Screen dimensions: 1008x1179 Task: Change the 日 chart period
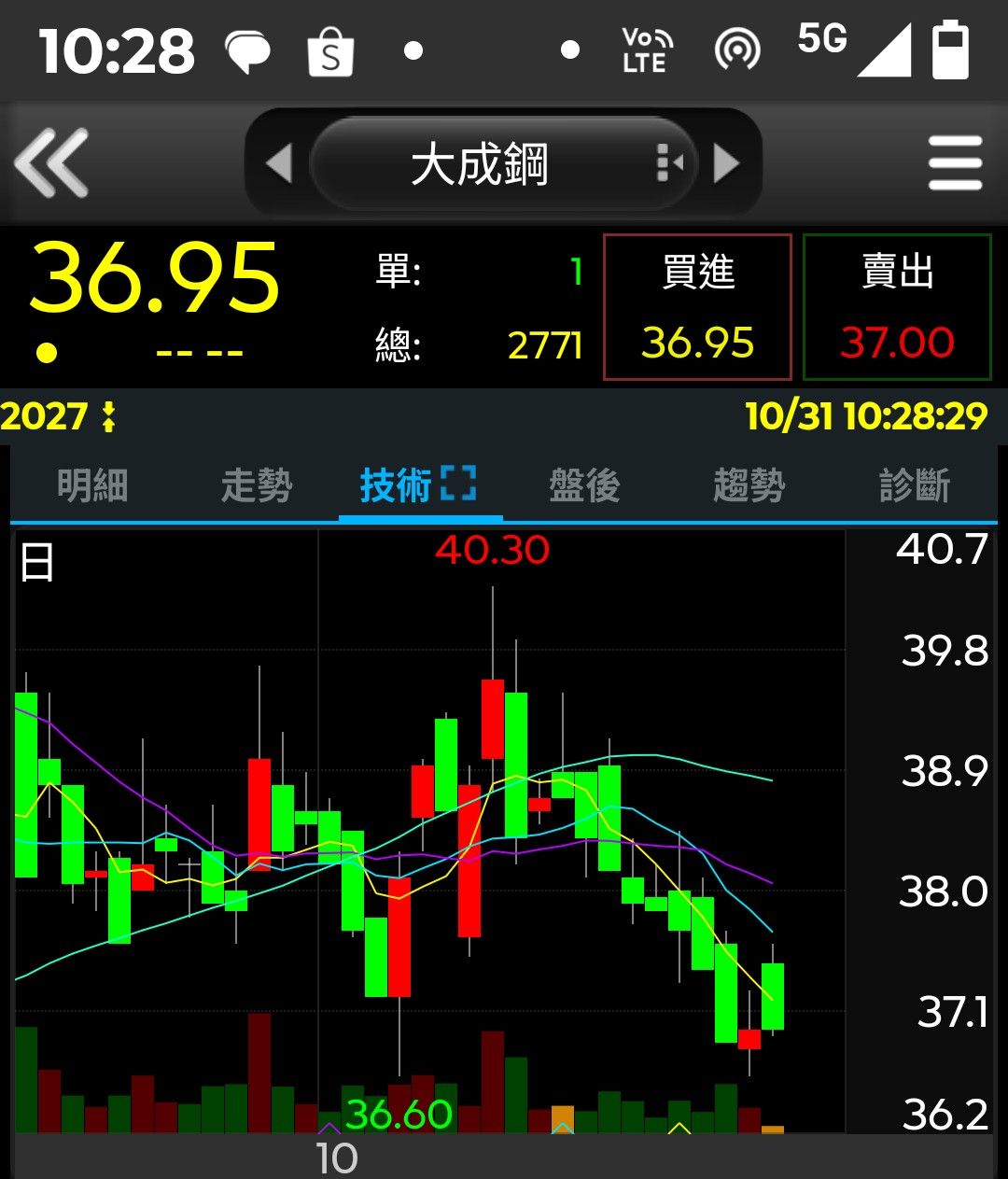[x=37, y=564]
